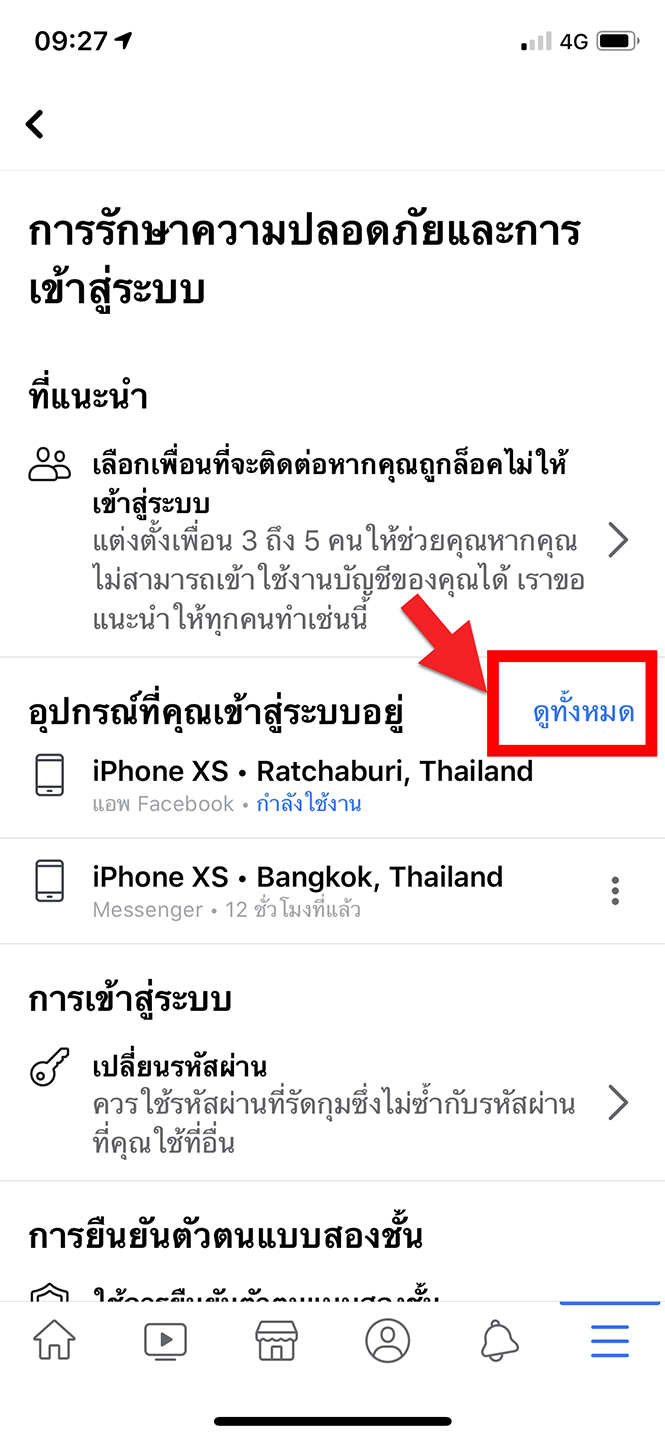The height and width of the screenshot is (1440, 665).
Task: Switch to the Watch video tab
Action: [165, 1340]
